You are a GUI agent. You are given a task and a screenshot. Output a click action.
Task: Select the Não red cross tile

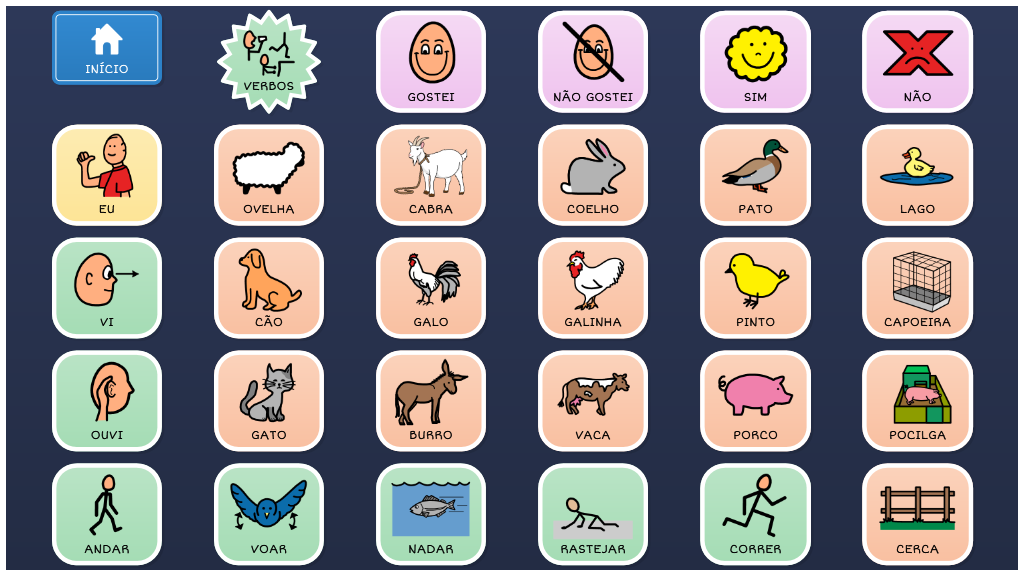click(917, 61)
